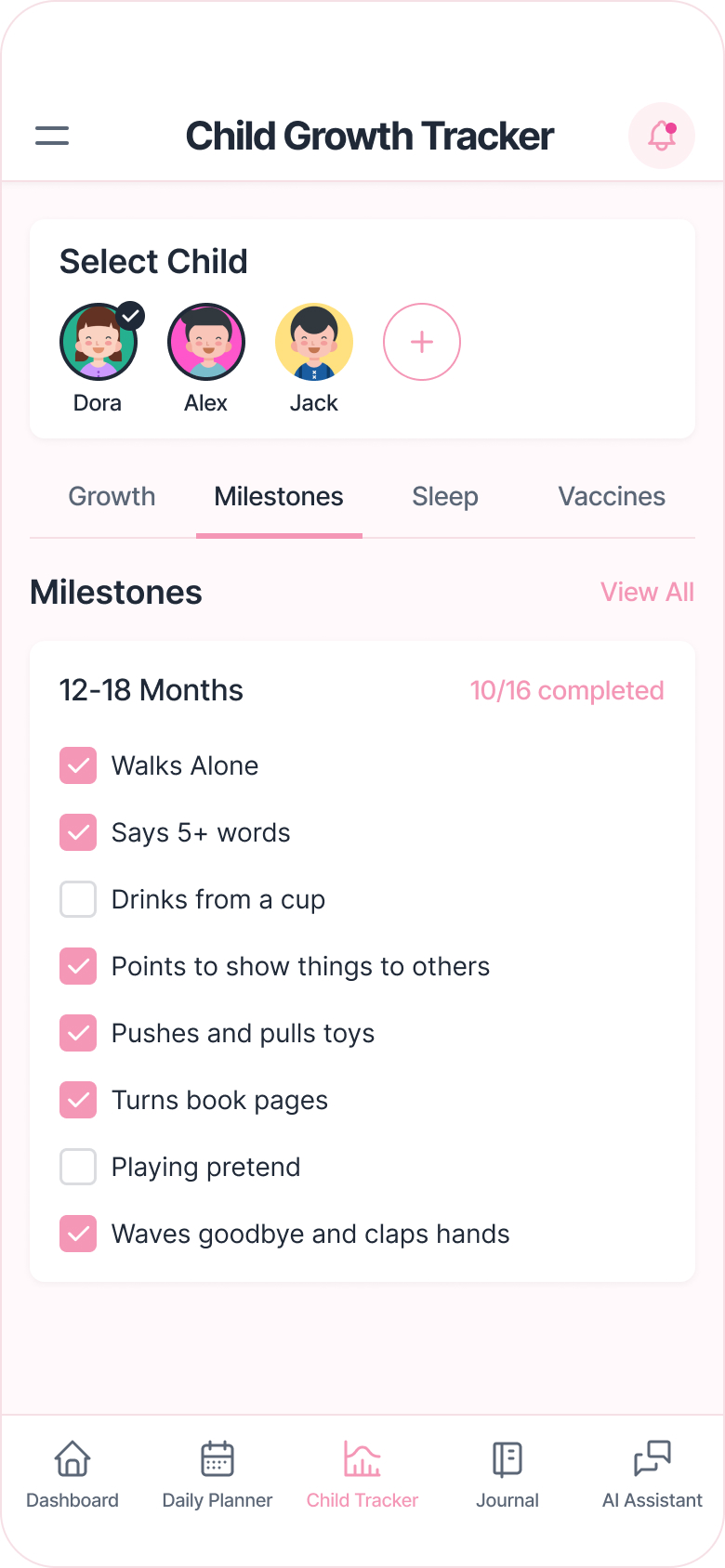Viewport: 725px width, 1568px height.
Task: Switch to the Growth tab
Action: (112, 496)
